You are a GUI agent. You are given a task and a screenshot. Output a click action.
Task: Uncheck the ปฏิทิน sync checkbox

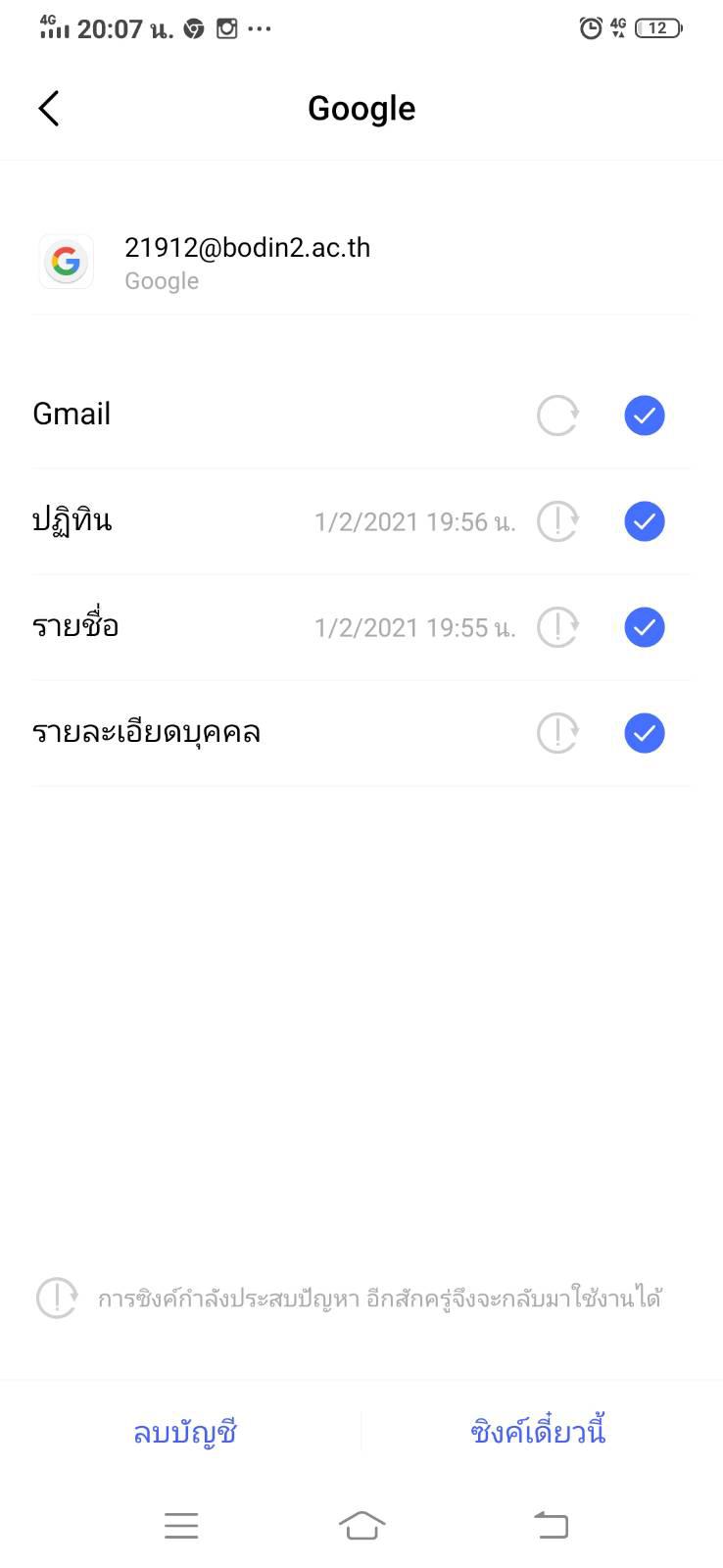click(645, 521)
